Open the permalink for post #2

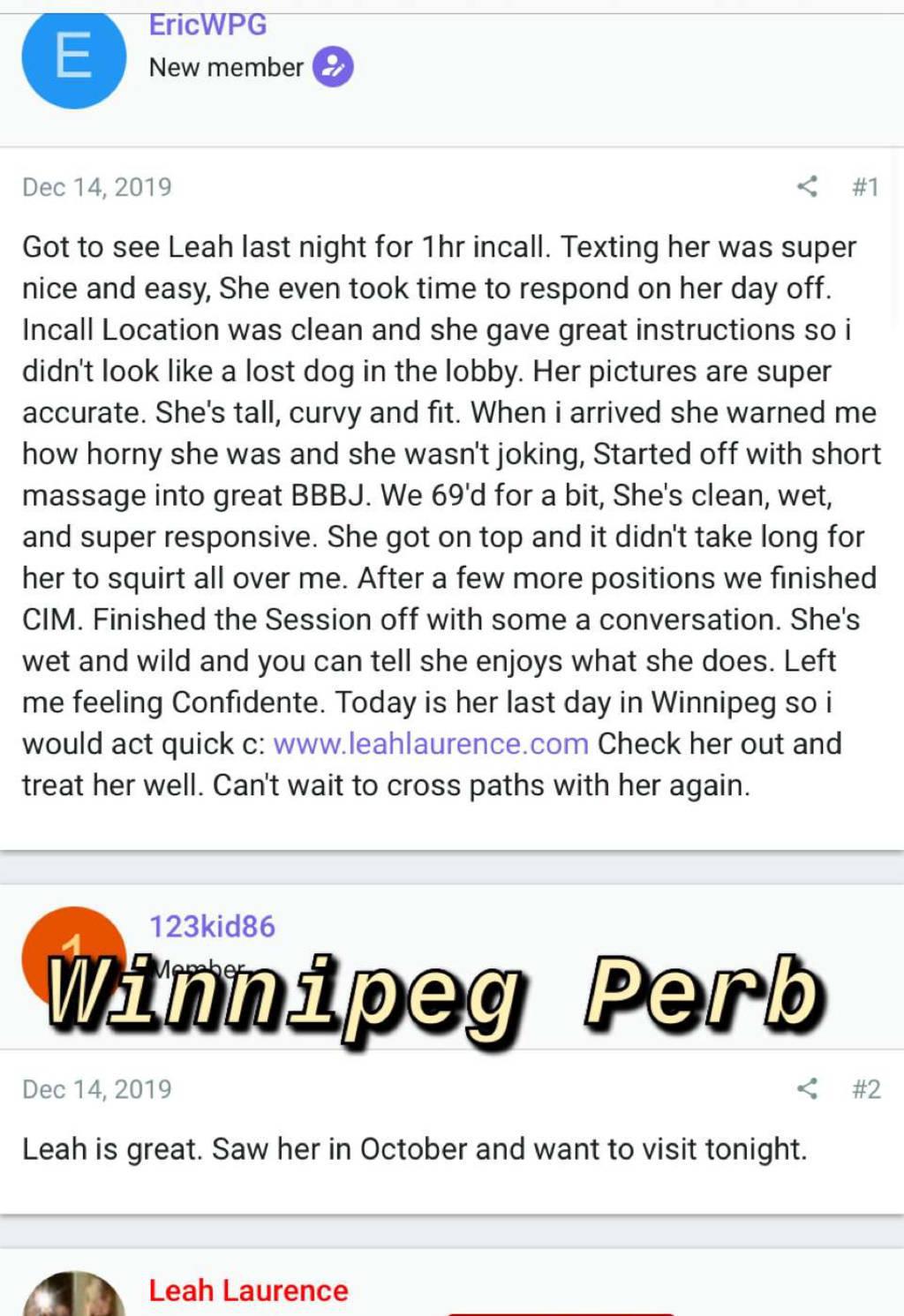click(866, 1089)
